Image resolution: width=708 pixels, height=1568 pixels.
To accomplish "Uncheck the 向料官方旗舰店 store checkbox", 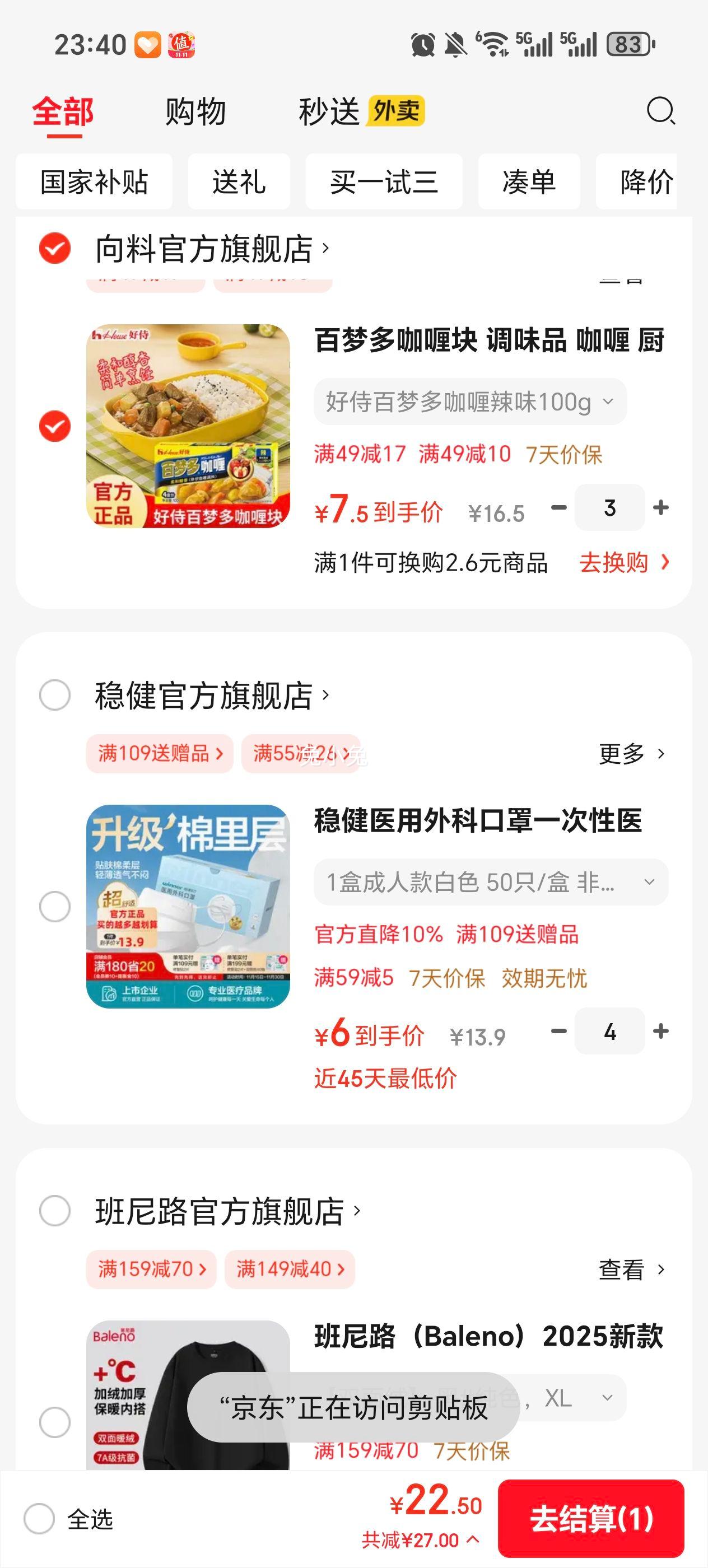I will (55, 248).
